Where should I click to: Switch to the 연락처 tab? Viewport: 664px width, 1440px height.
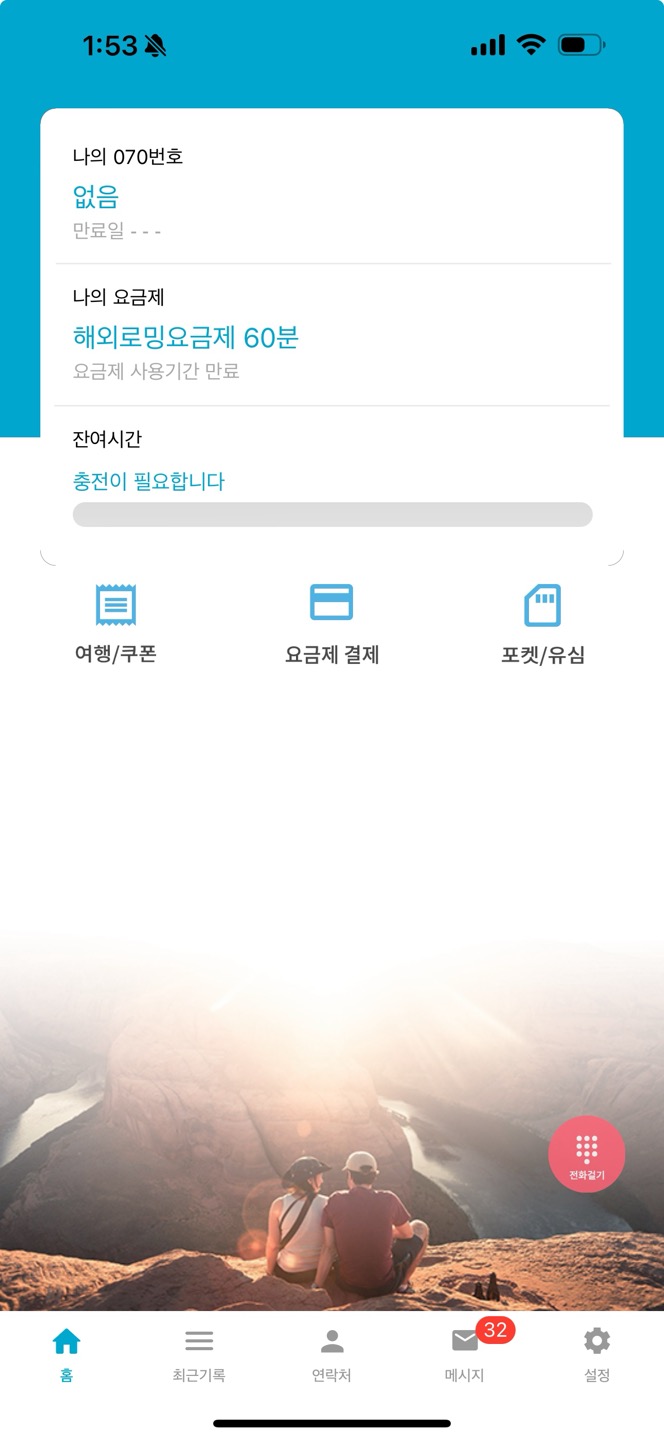tap(332, 1354)
